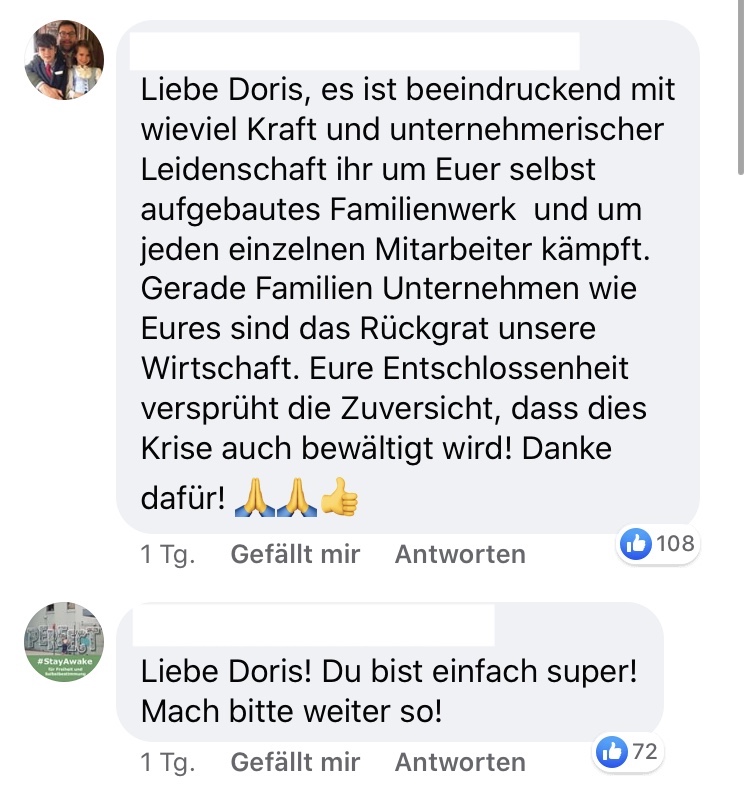View the 108 reactions on the comment
The height and width of the screenshot is (788, 750).
[657, 544]
